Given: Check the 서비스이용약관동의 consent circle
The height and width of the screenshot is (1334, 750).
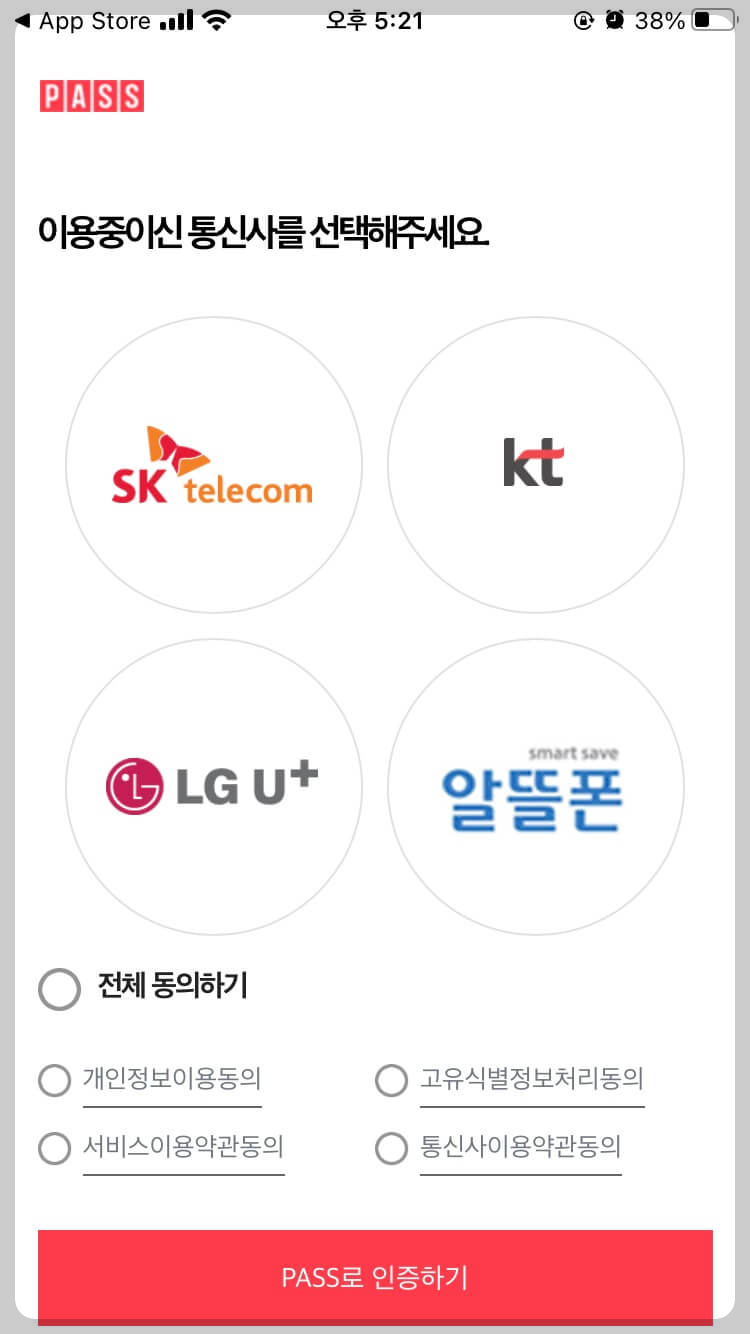Looking at the screenshot, I should click(x=54, y=1149).
